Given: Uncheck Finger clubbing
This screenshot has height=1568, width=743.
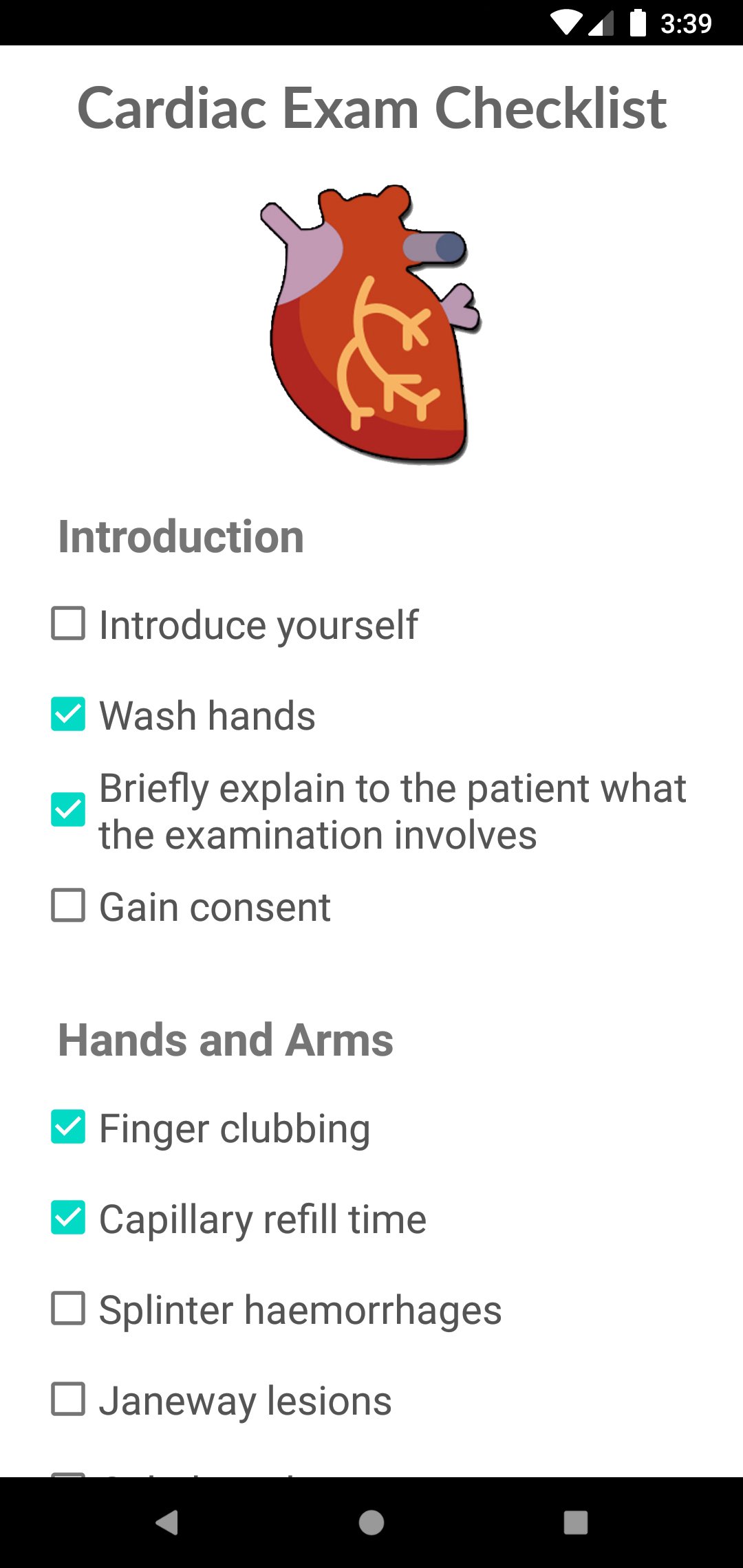Looking at the screenshot, I should [x=68, y=1127].
